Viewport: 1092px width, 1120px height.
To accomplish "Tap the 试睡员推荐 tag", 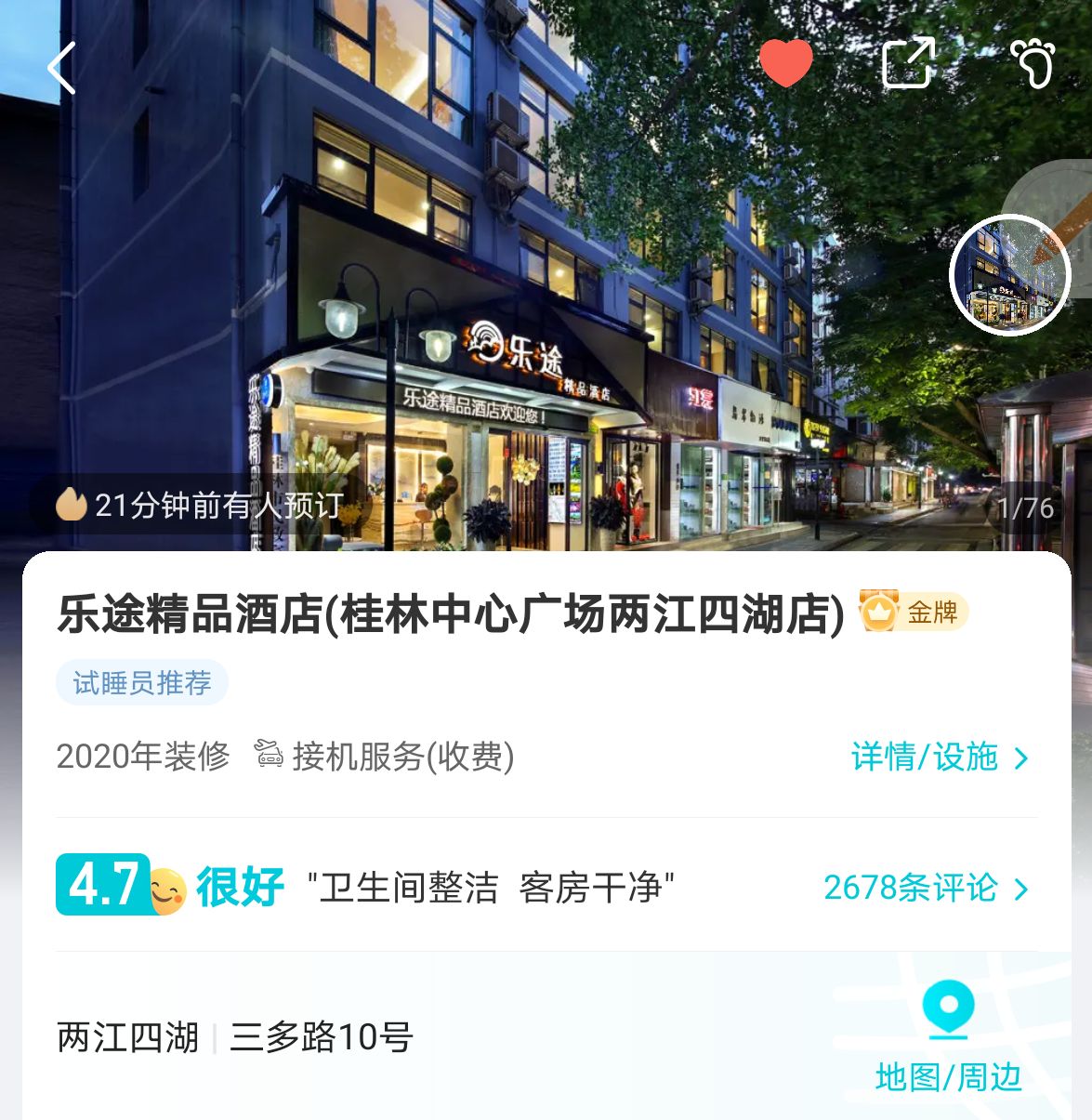I will tap(142, 683).
